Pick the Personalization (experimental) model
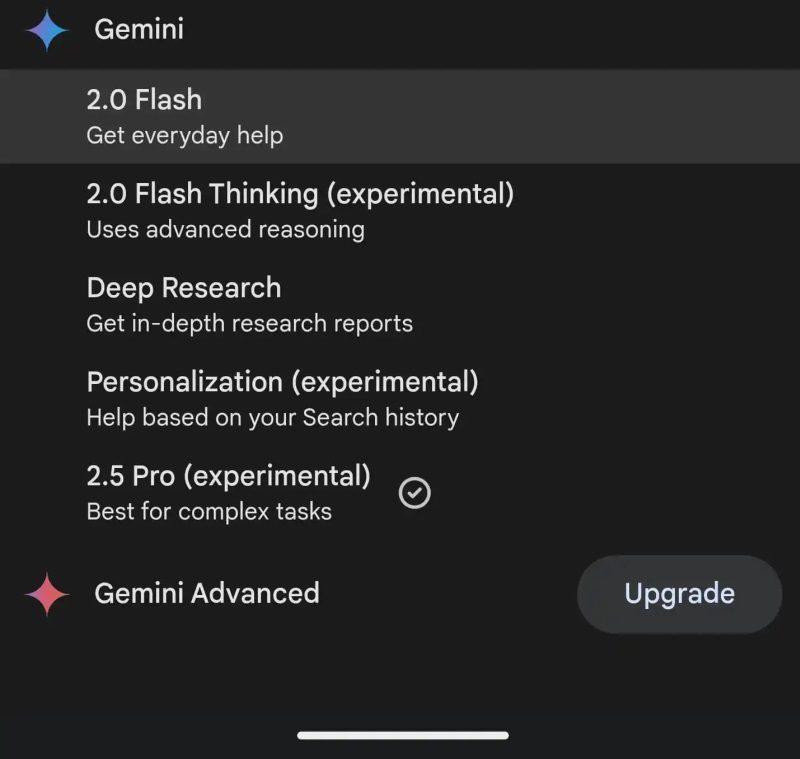The height and width of the screenshot is (759, 800). pos(282,398)
